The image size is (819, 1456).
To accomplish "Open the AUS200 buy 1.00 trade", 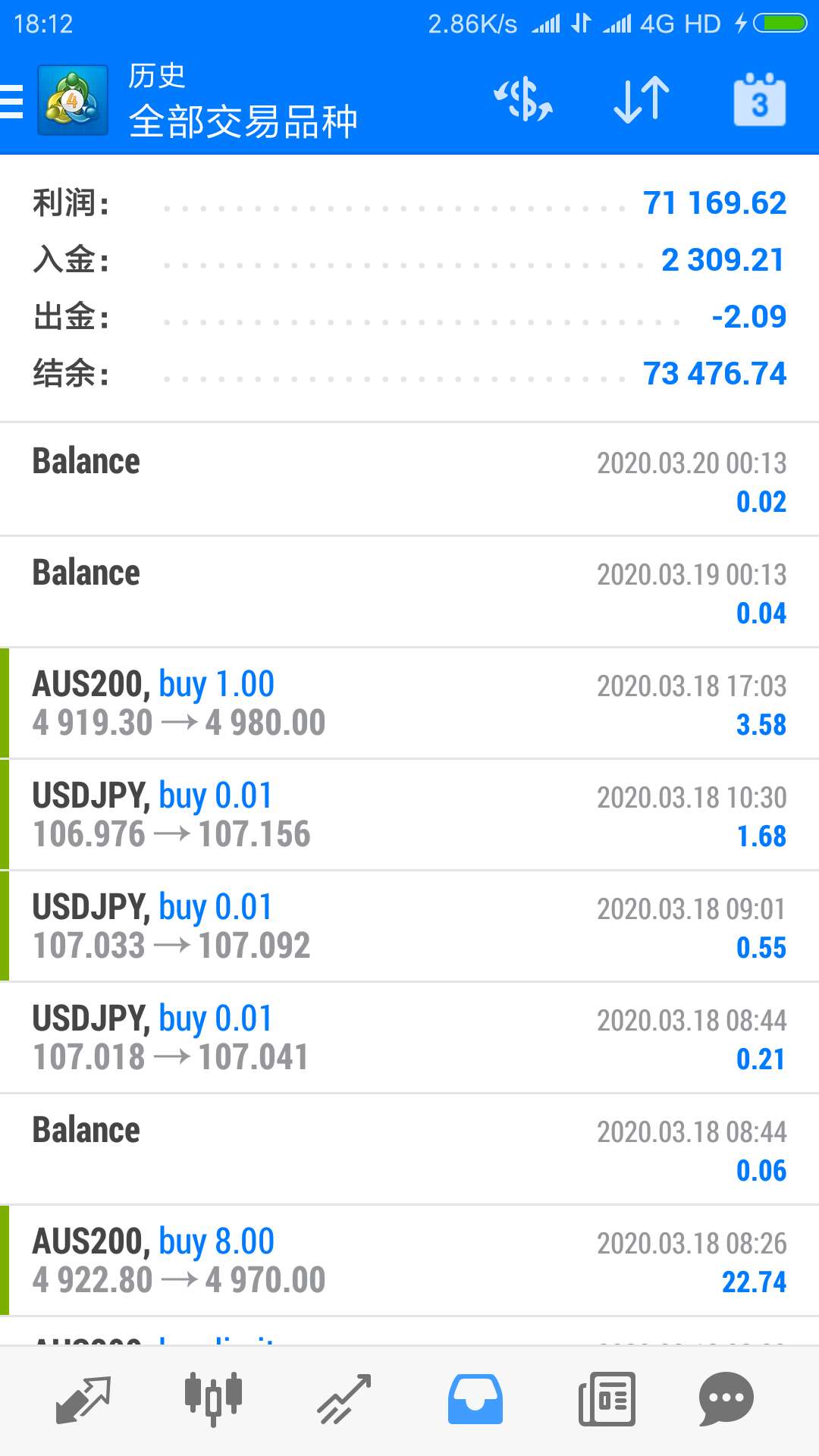I will 409,704.
